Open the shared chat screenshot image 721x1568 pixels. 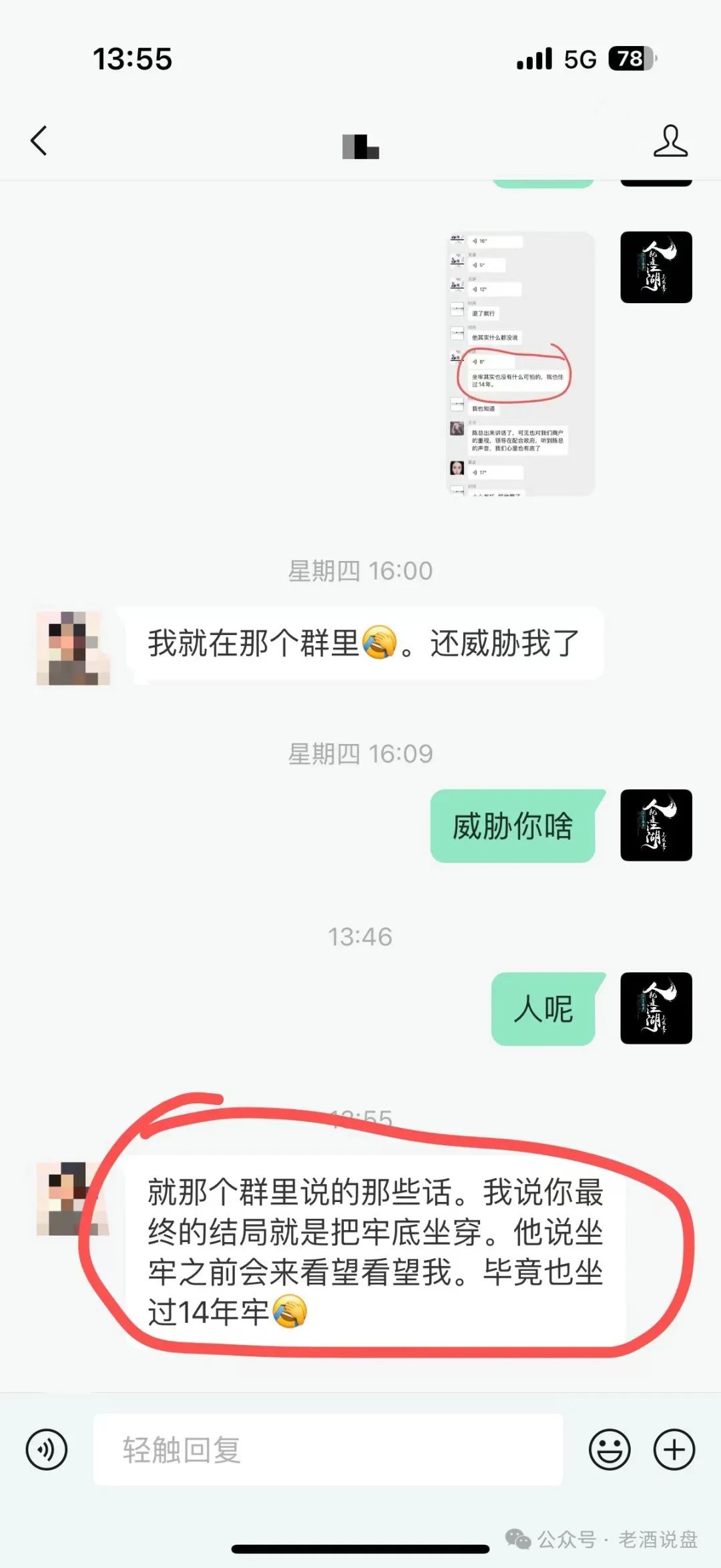520,364
